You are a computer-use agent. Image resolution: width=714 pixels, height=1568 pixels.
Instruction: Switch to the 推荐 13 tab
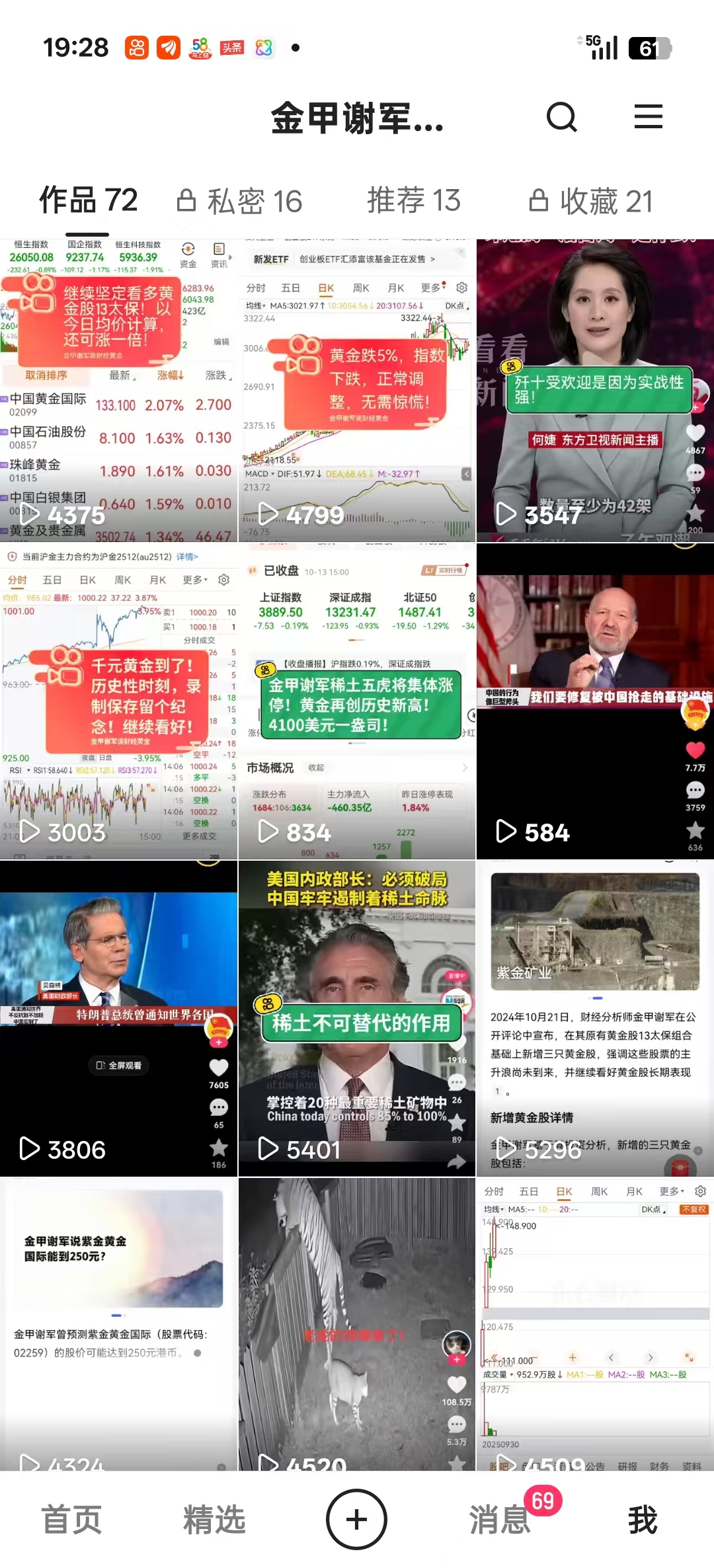(x=414, y=200)
